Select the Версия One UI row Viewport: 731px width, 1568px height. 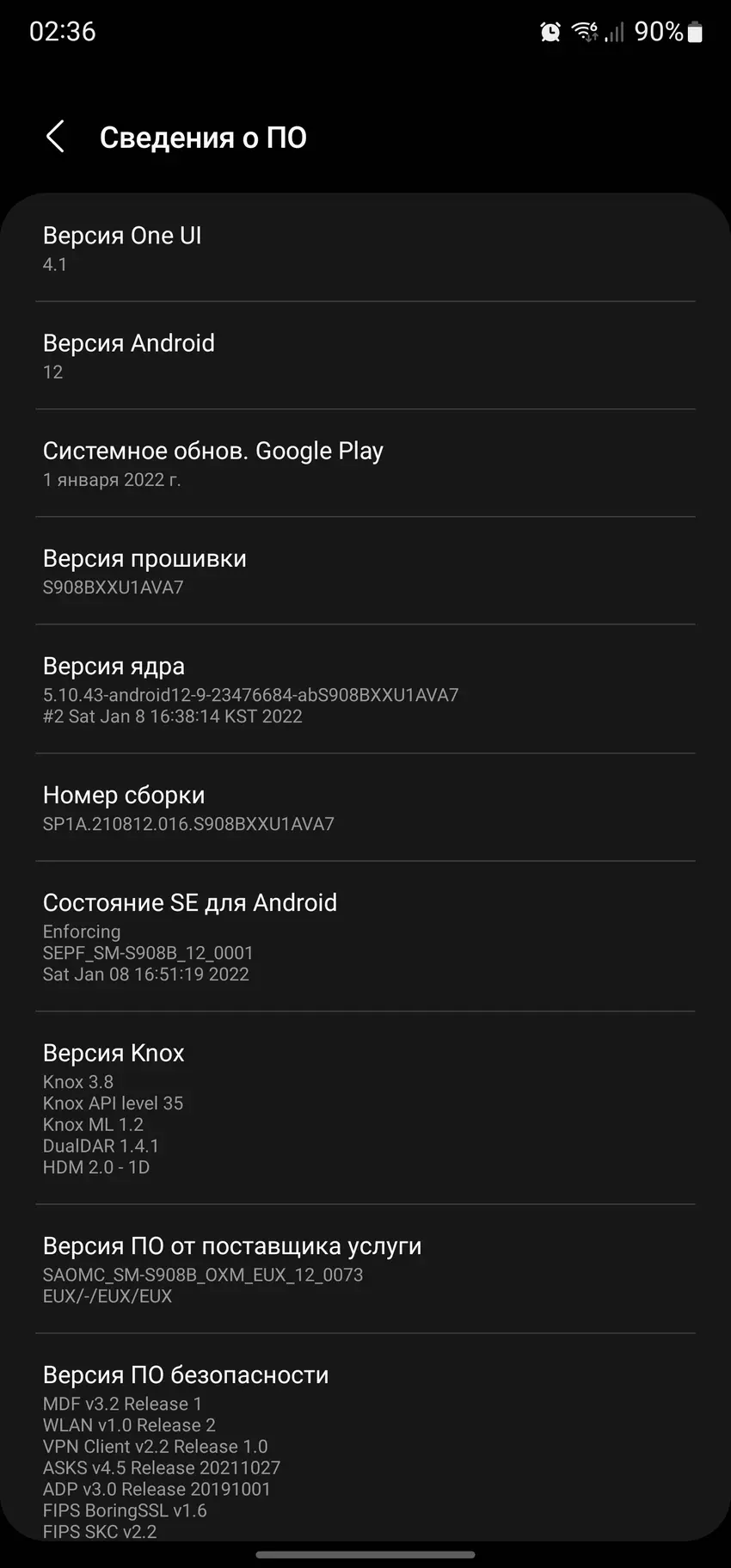[365, 249]
